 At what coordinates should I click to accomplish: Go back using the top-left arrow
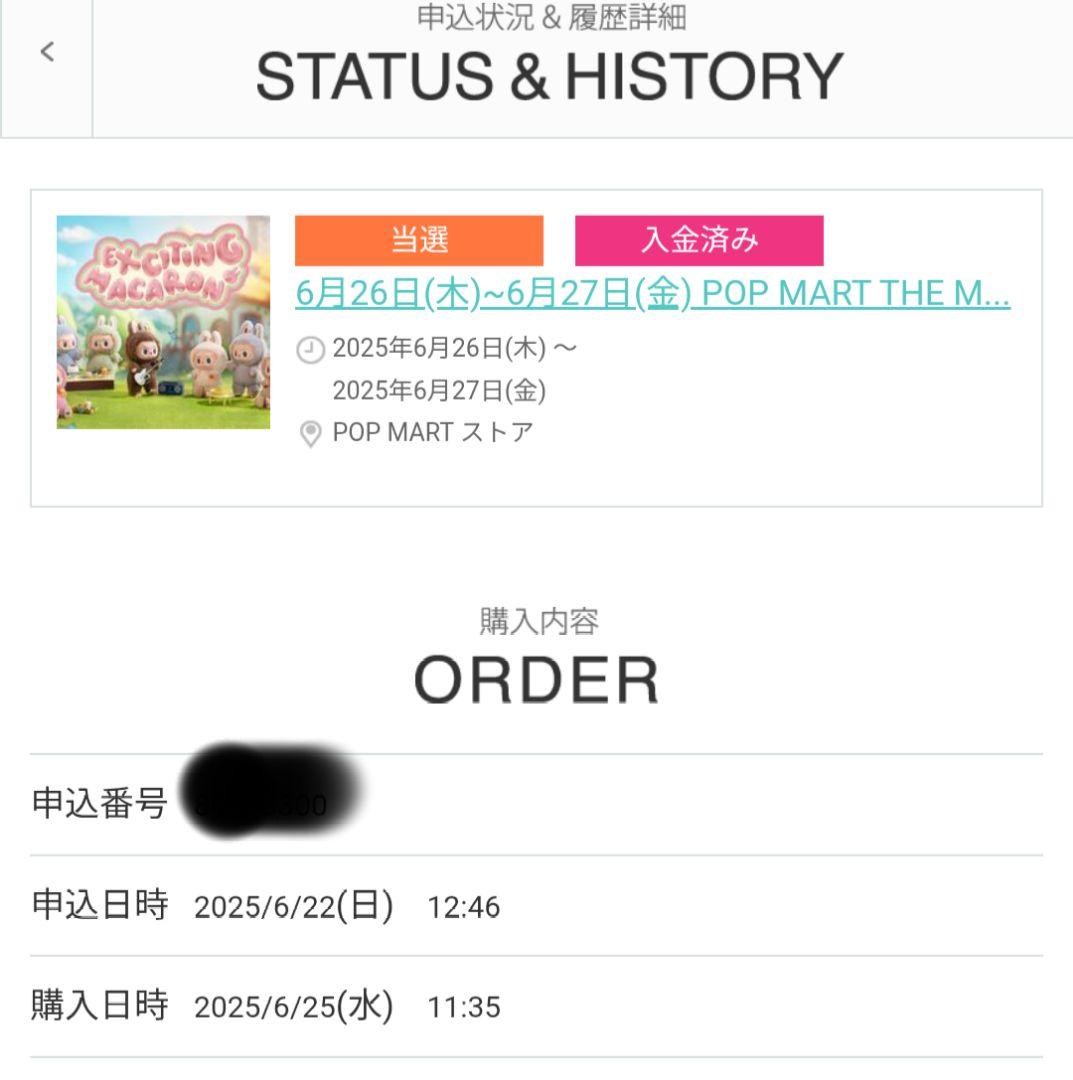coord(46,53)
